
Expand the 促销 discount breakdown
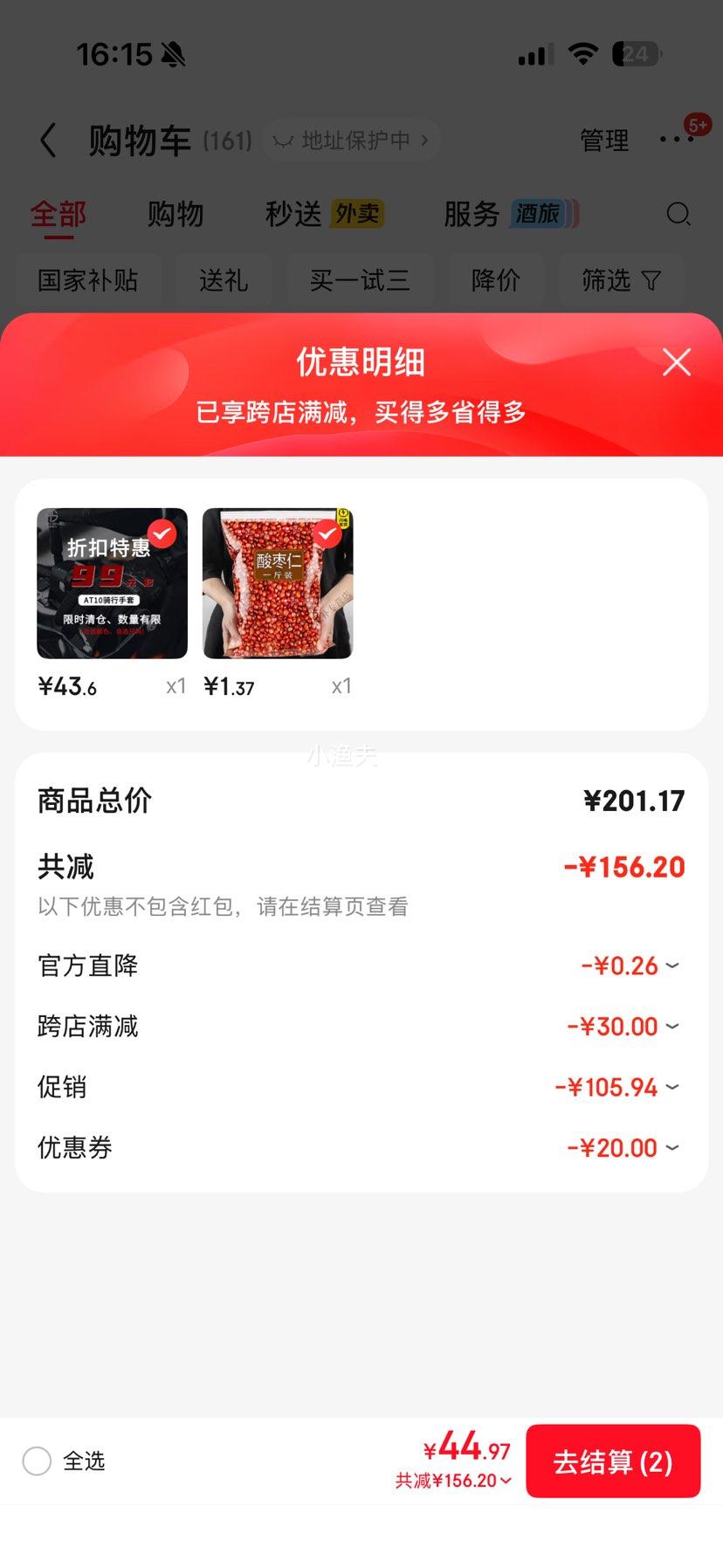[671, 1087]
